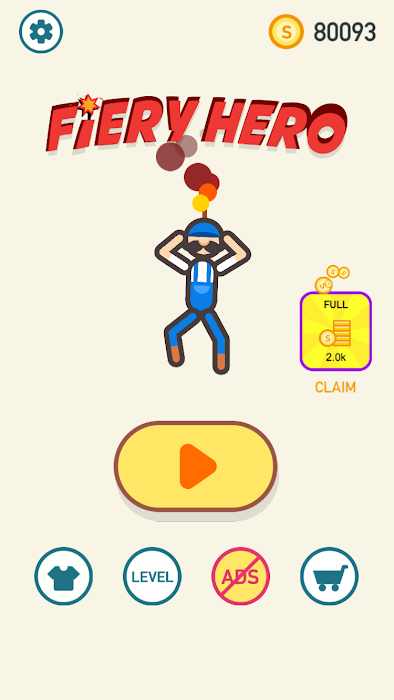Open the outfit shirt menu
Screen dimensions: 394x700
tap(64, 576)
